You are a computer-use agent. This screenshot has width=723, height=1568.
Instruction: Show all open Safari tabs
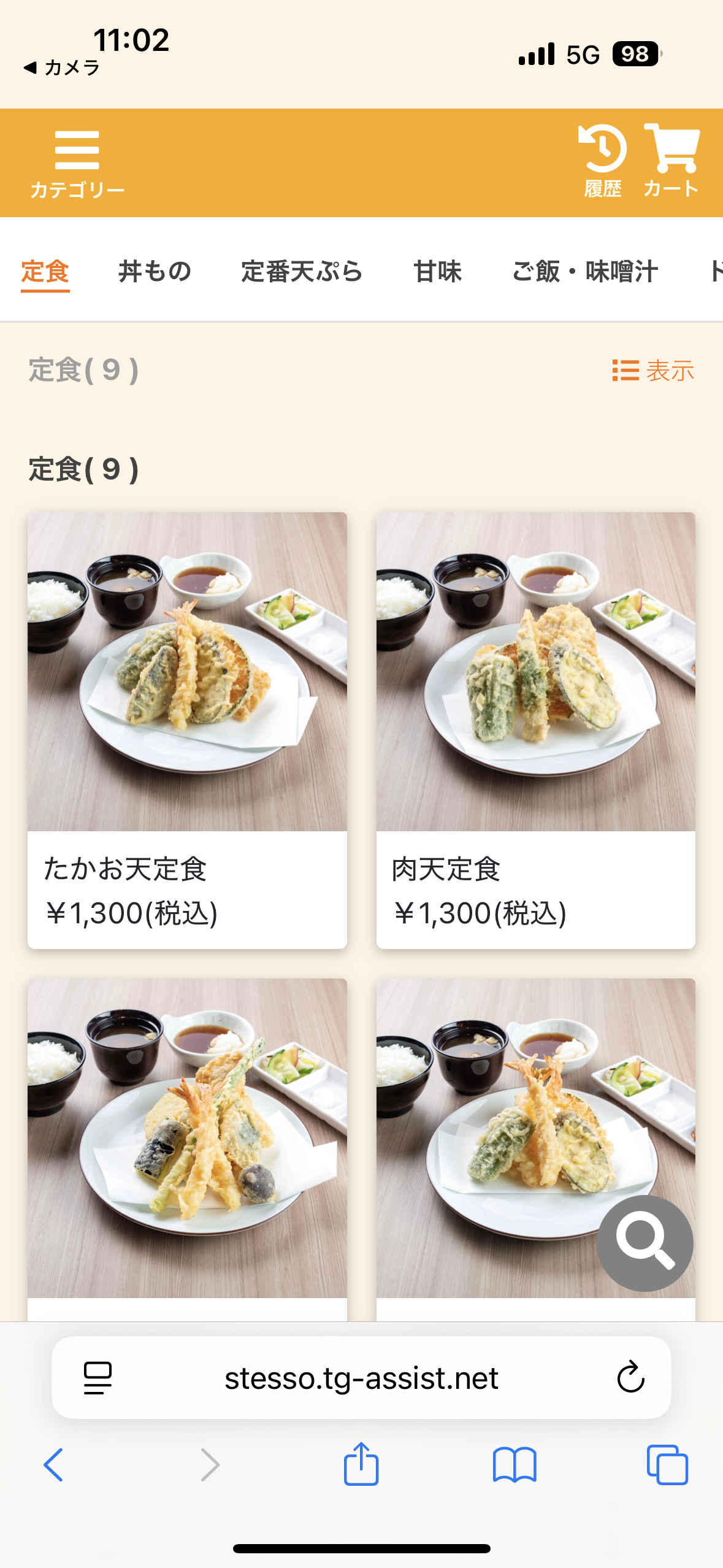coord(667,1465)
